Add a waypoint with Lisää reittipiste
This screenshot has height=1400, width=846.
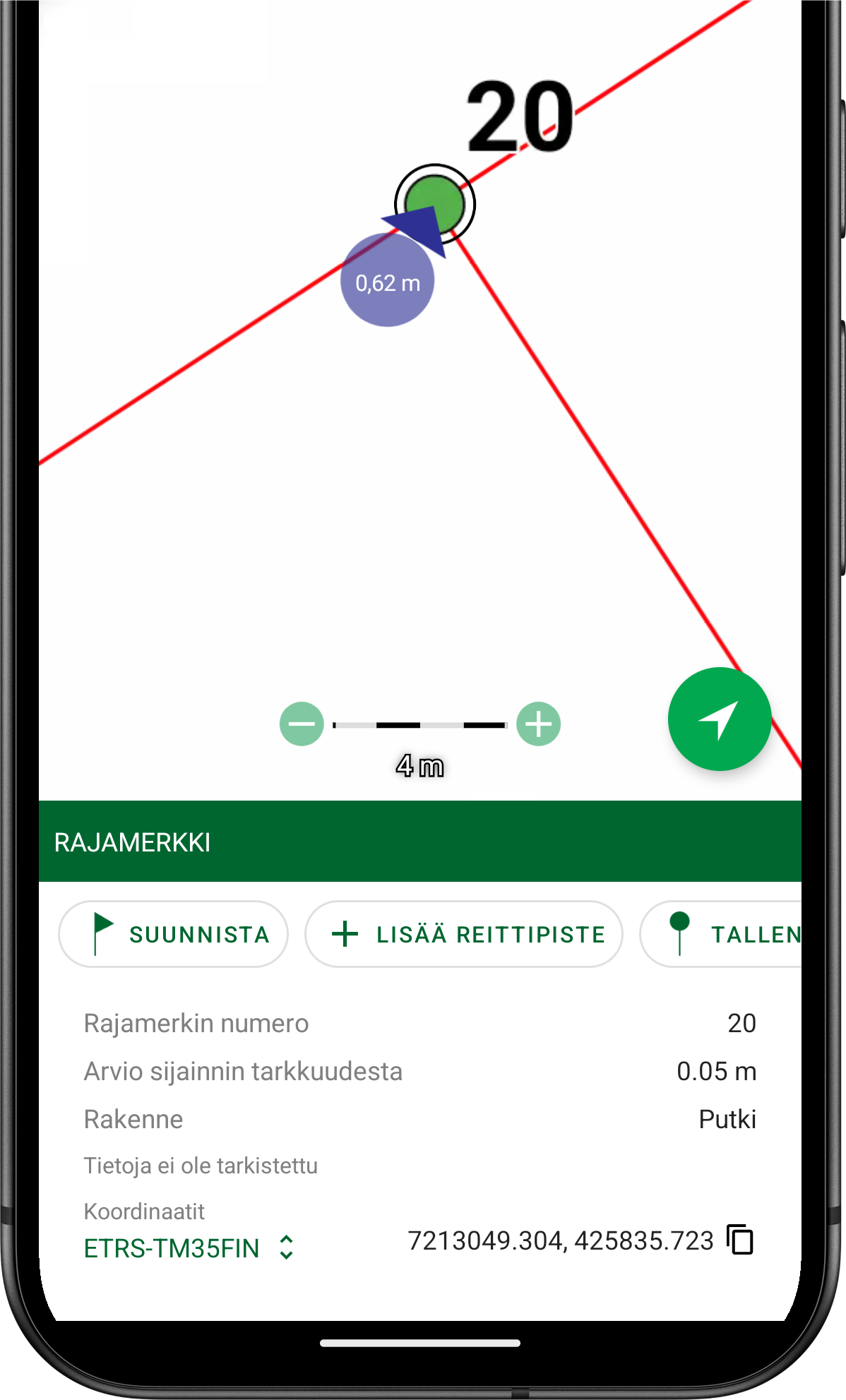coord(464,934)
